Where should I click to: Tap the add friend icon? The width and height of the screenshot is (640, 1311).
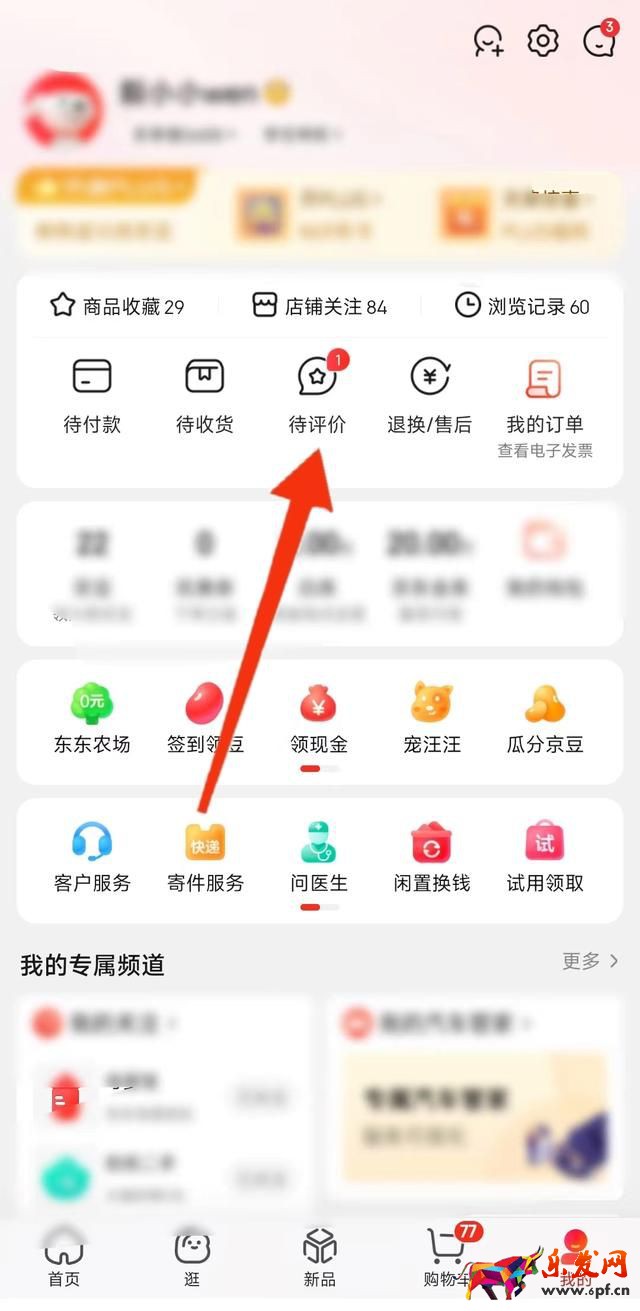point(488,41)
